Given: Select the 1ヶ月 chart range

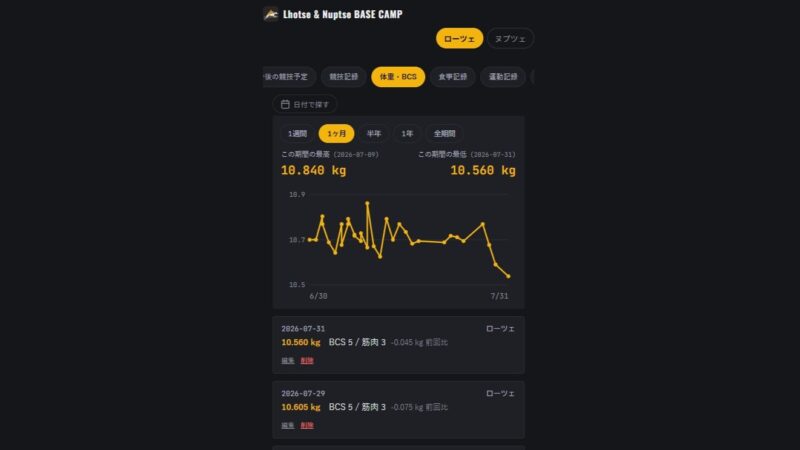Looking at the screenshot, I should pos(336,134).
